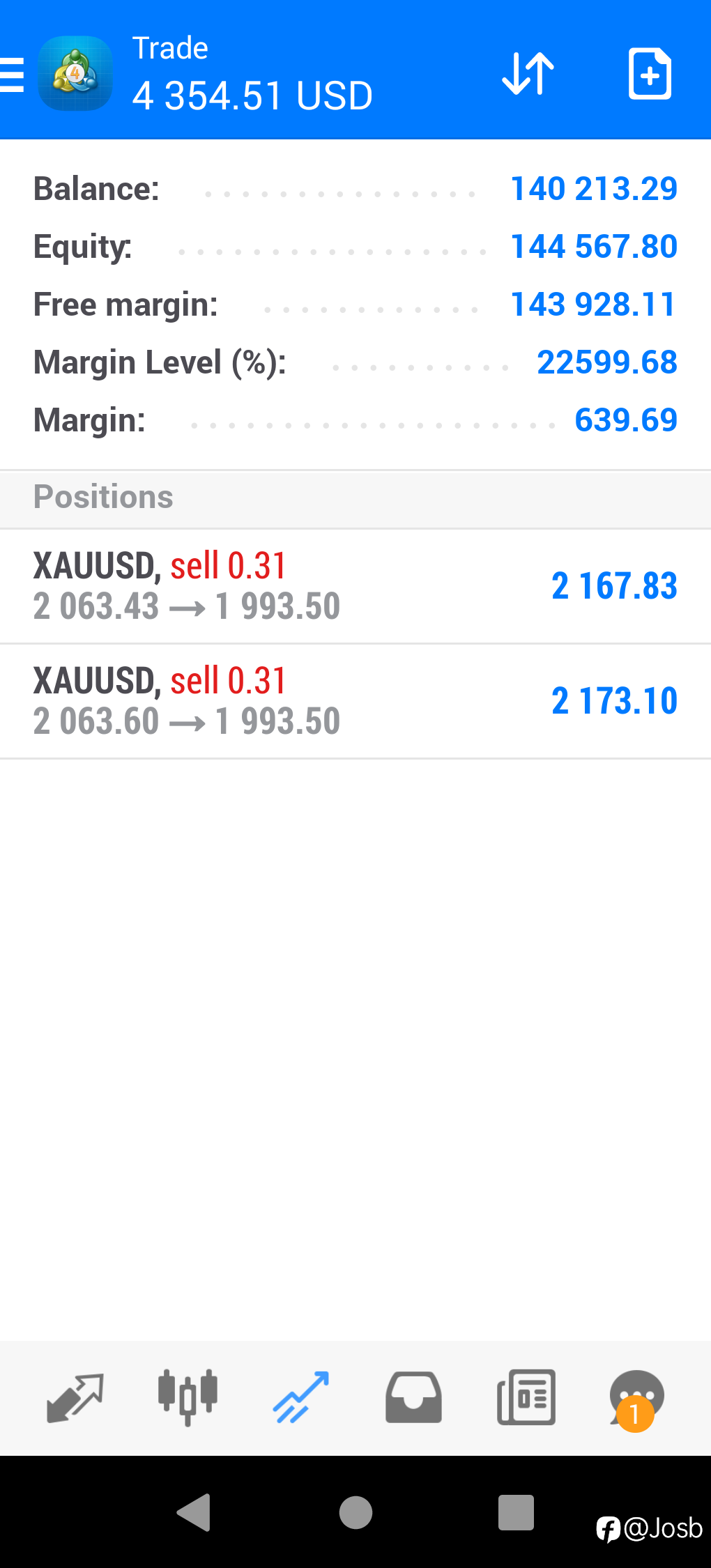711x1568 pixels.
Task: Open the recent apps square button
Action: [x=516, y=1512]
